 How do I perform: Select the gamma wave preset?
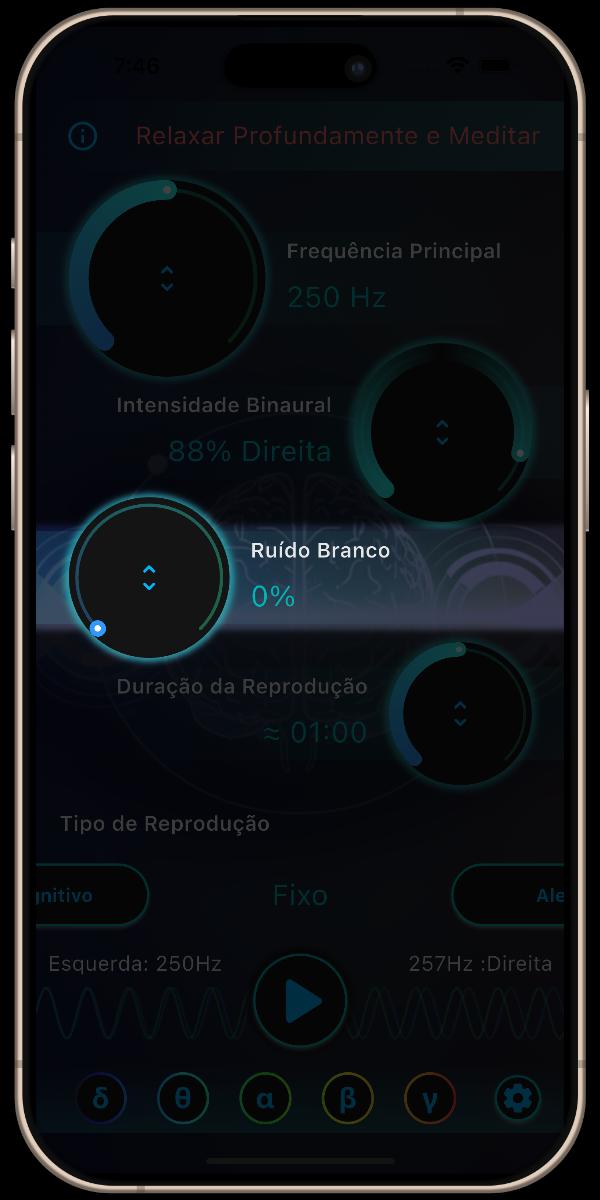pos(429,1099)
